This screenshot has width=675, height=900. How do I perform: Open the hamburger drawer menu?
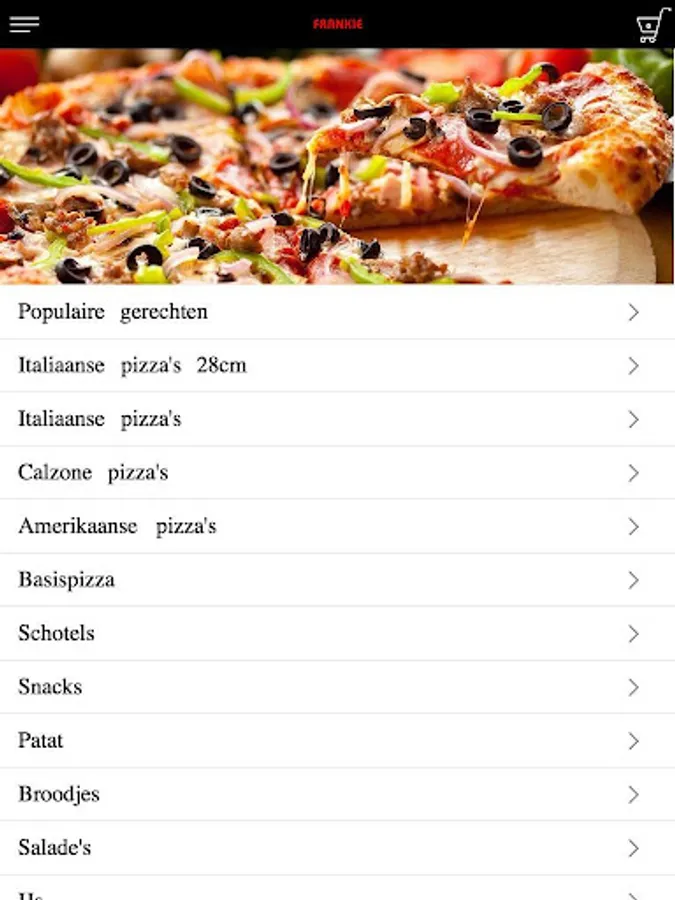pyautogui.click(x=24, y=24)
